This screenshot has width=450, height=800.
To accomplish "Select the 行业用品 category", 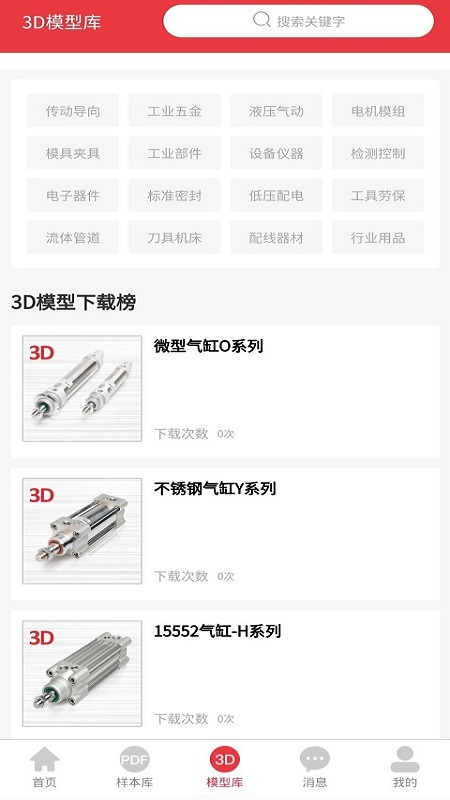I will click(x=378, y=237).
